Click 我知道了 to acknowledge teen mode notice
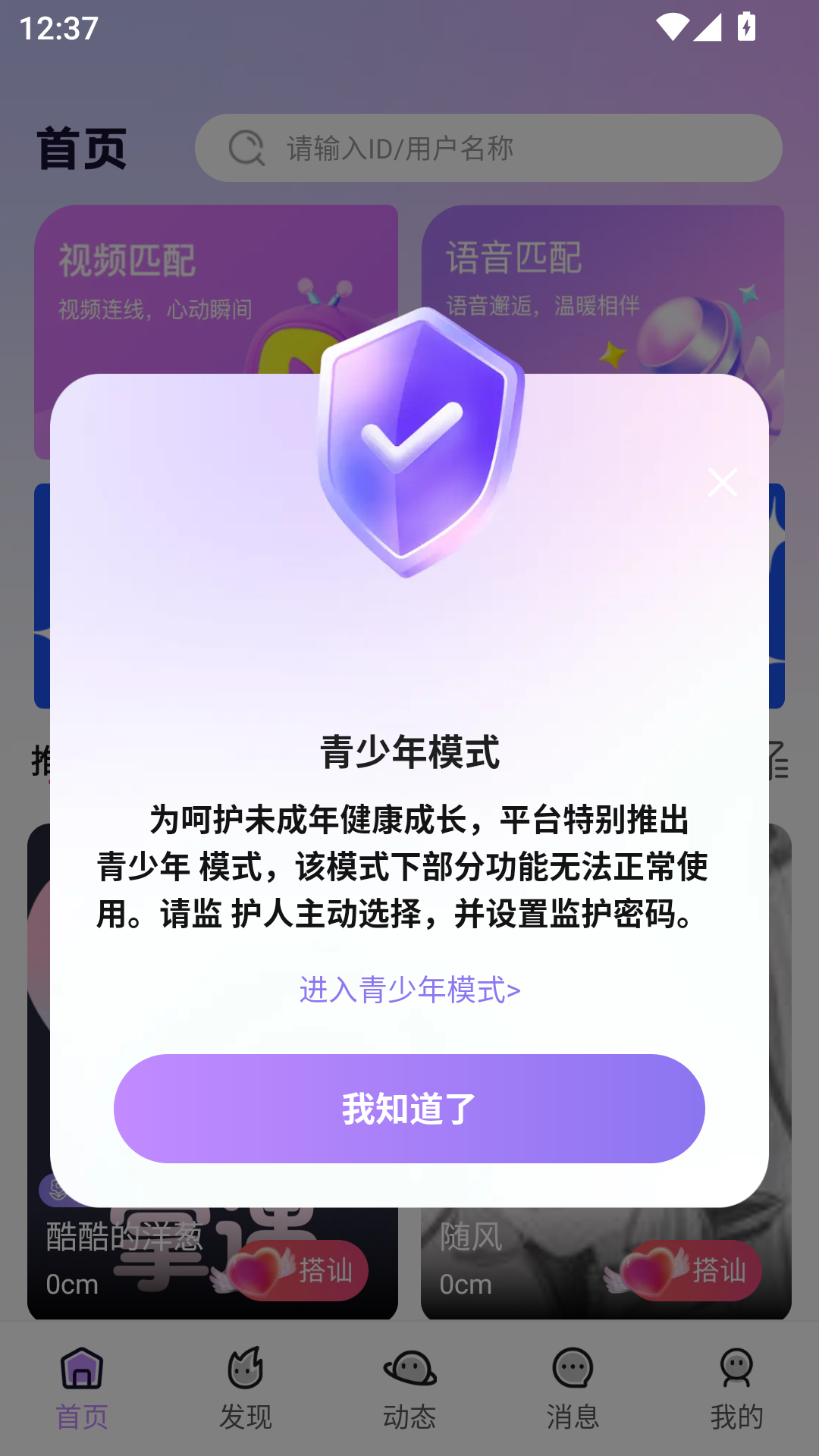This screenshot has height=1456, width=819. [409, 1109]
